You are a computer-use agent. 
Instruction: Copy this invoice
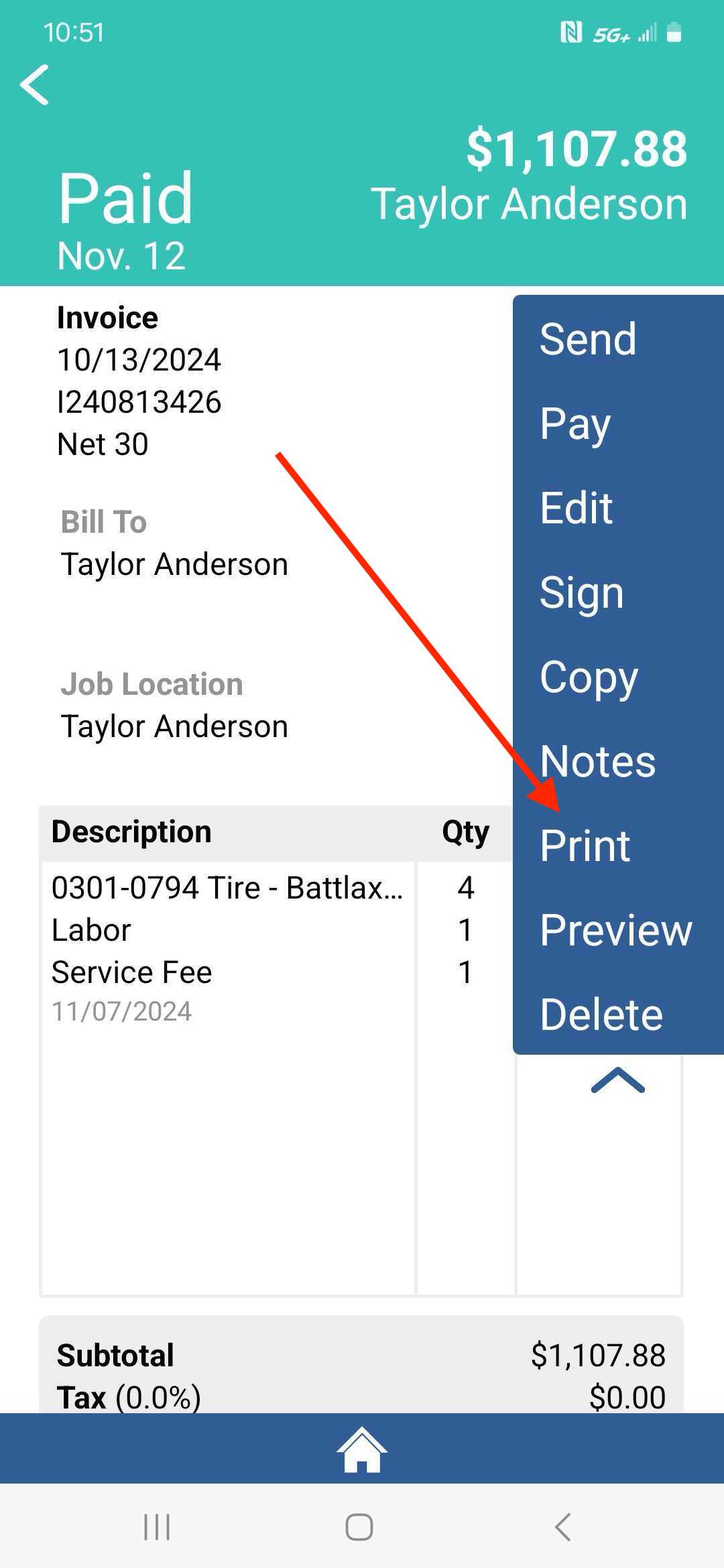click(x=589, y=678)
